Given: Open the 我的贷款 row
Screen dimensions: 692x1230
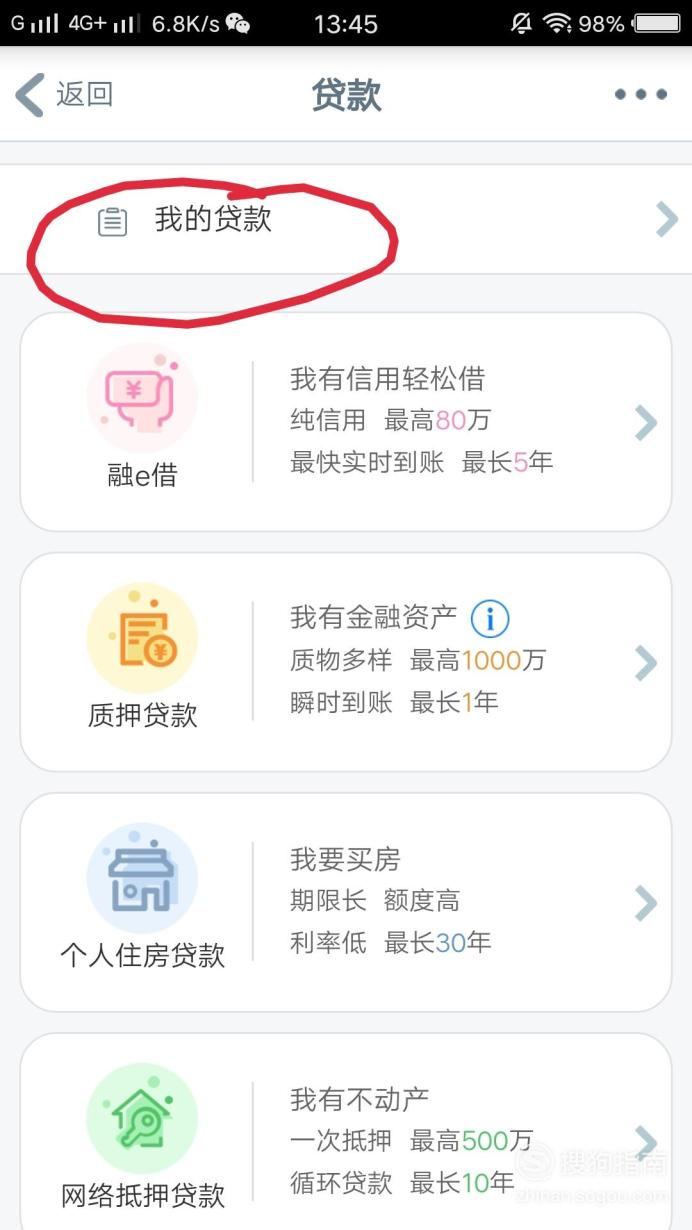Looking at the screenshot, I should (x=346, y=220).
